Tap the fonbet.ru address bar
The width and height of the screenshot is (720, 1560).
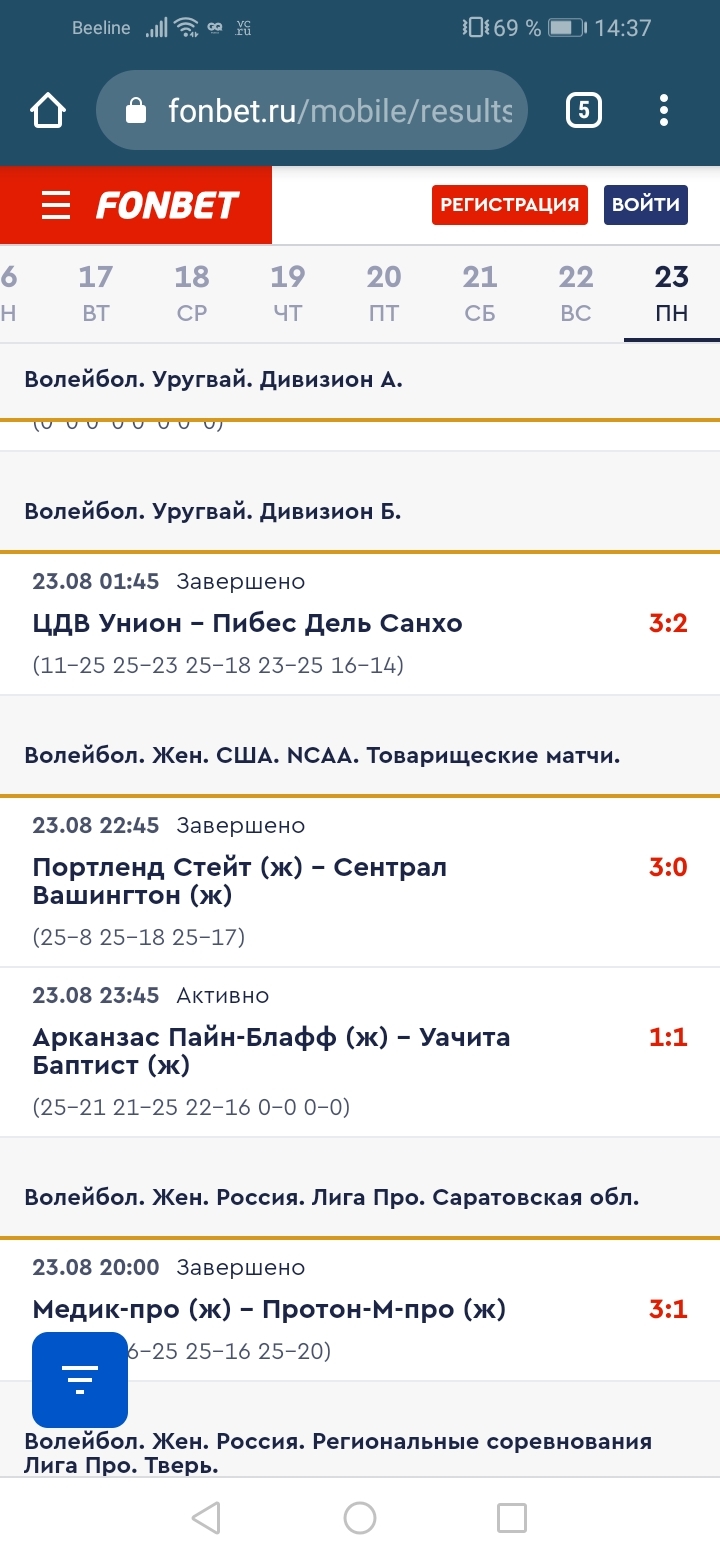point(312,110)
